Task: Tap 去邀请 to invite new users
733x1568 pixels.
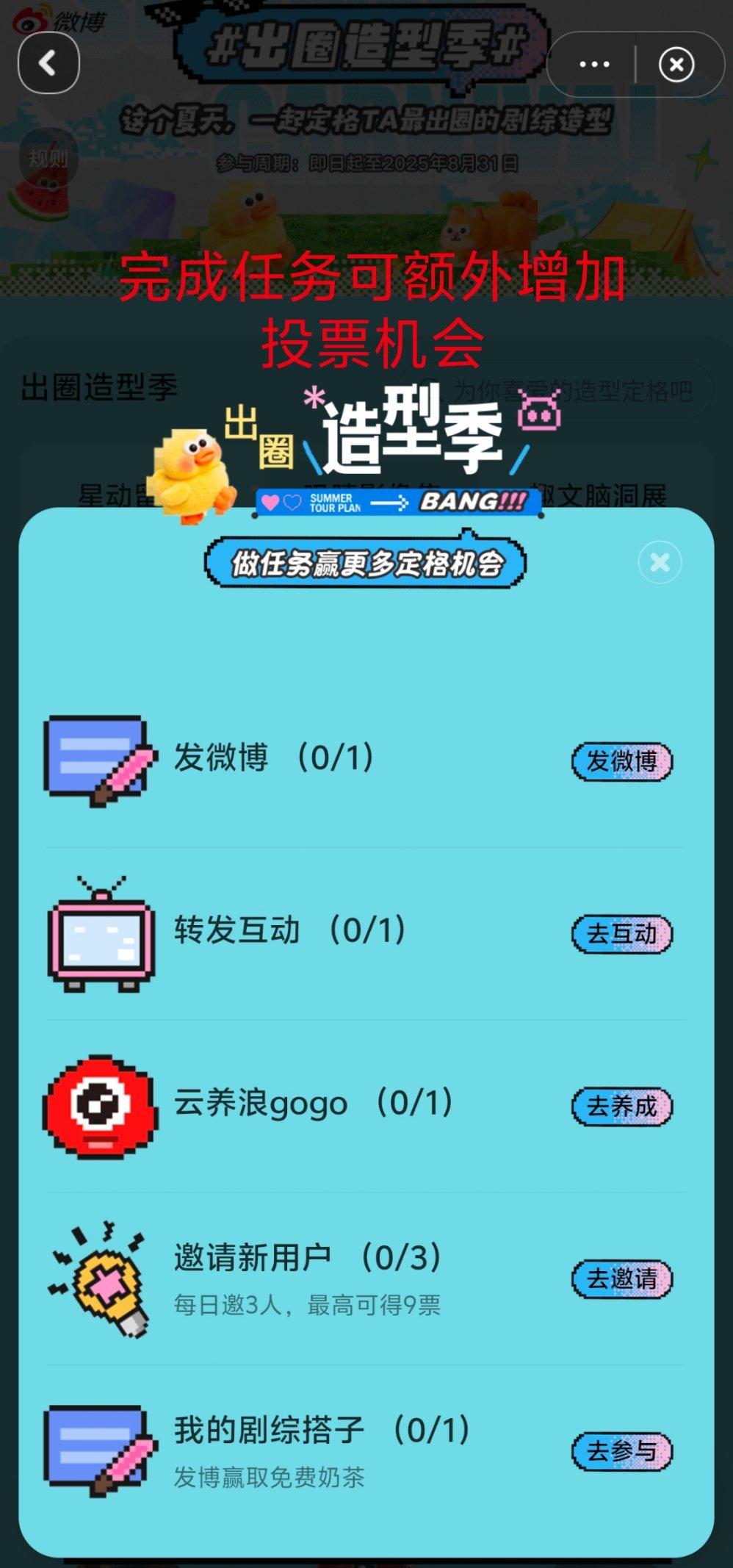Action: pyautogui.click(x=621, y=1279)
